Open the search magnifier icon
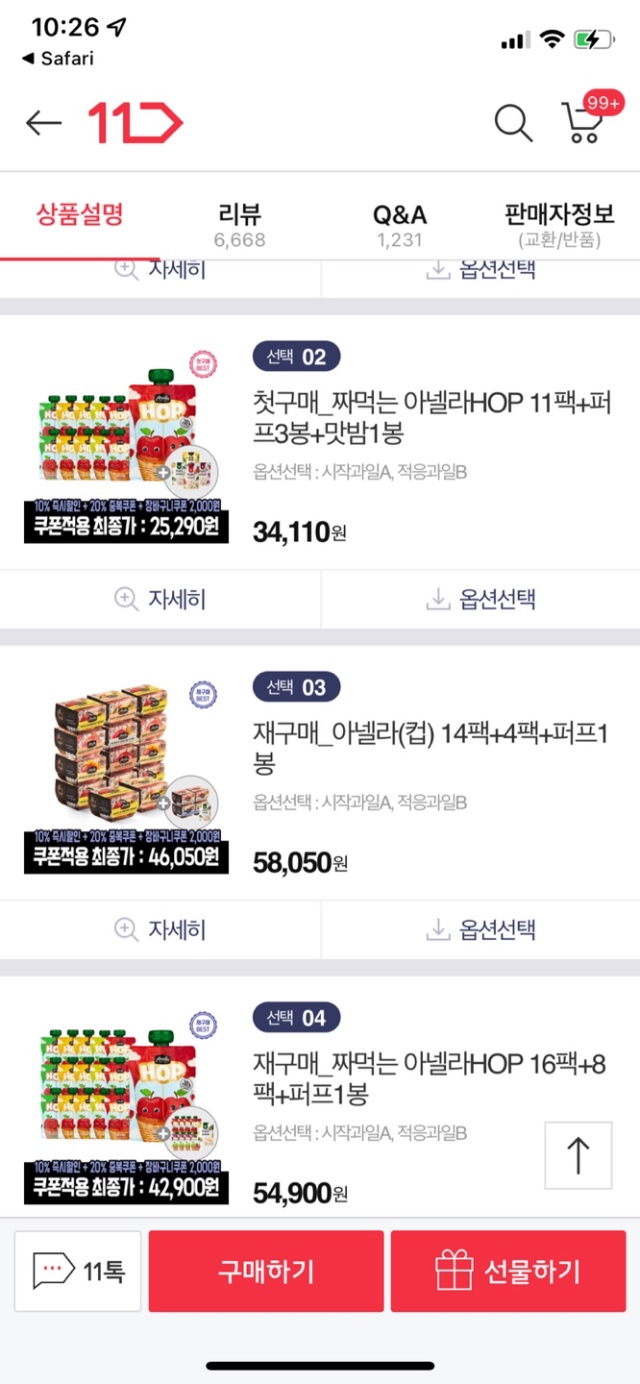Image resolution: width=640 pixels, height=1384 pixels. (x=513, y=123)
